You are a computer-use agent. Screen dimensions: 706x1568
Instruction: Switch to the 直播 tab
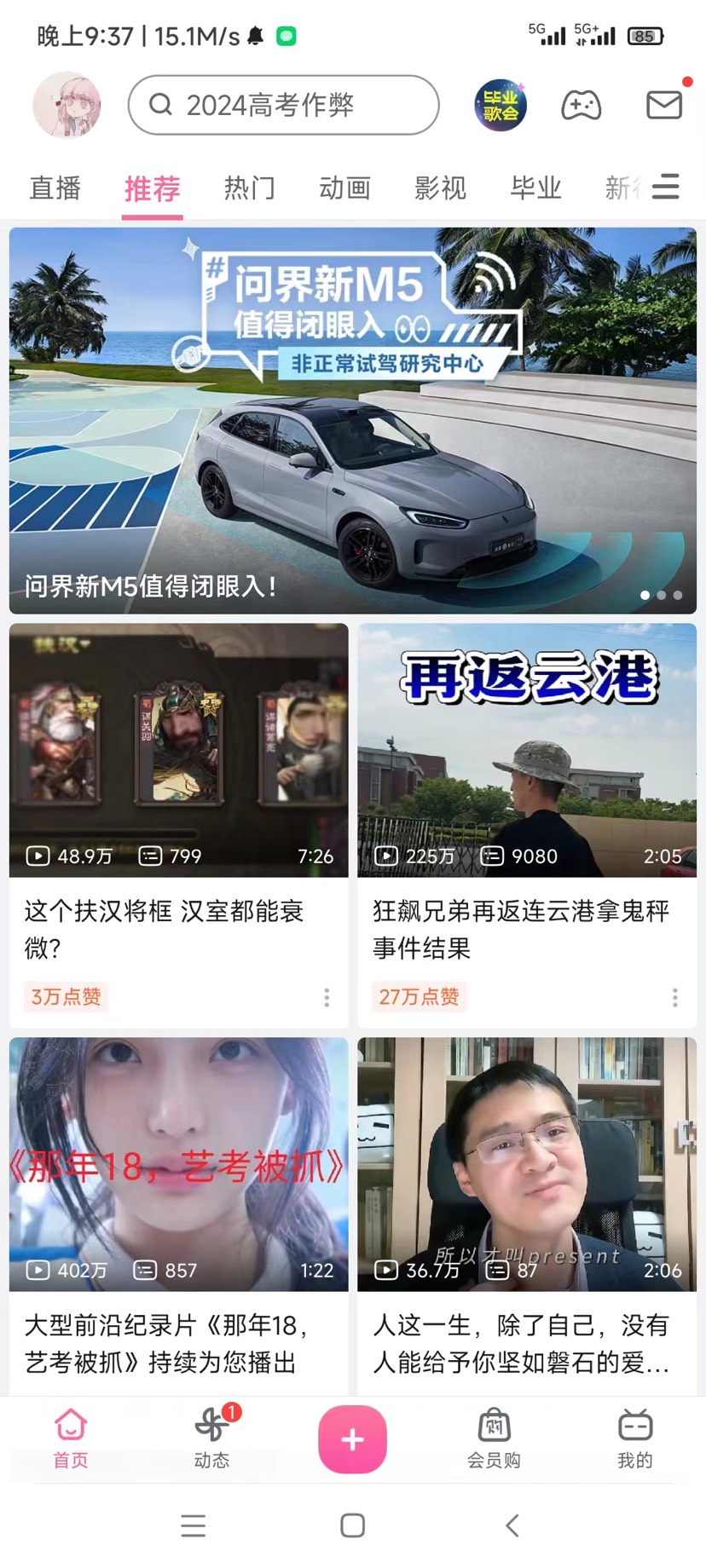55,187
